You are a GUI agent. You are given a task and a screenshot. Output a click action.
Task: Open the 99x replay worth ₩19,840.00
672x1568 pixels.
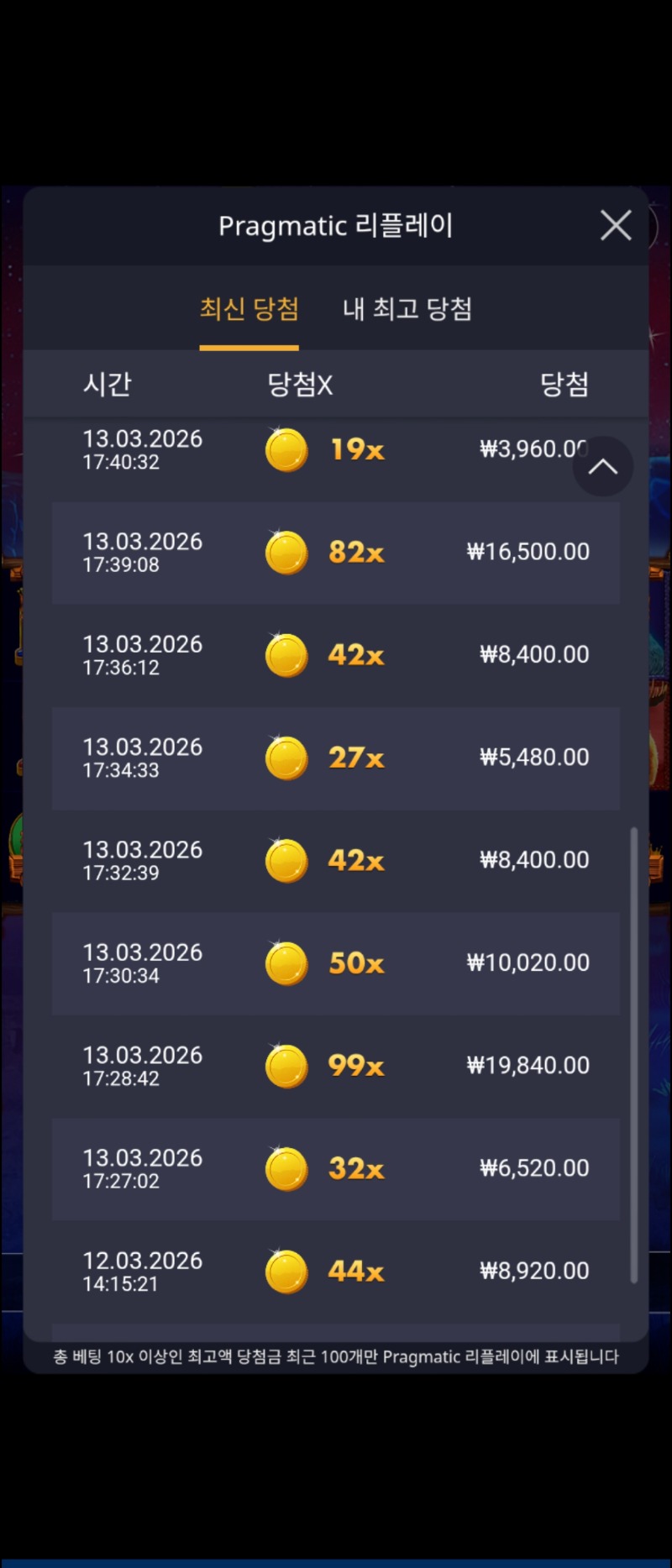[336, 1066]
